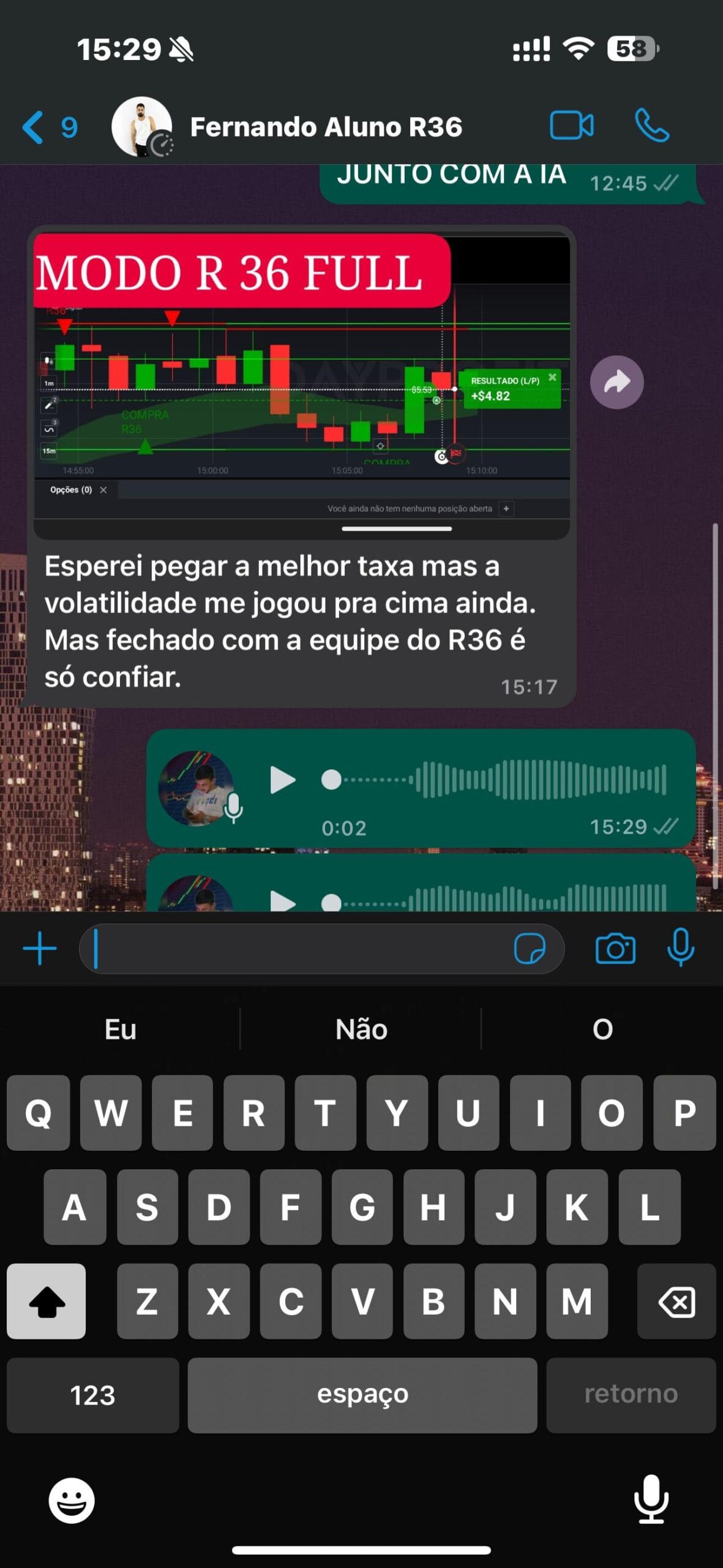723x1568 pixels.
Task: Start a video call with Fernando
Action: point(571,126)
